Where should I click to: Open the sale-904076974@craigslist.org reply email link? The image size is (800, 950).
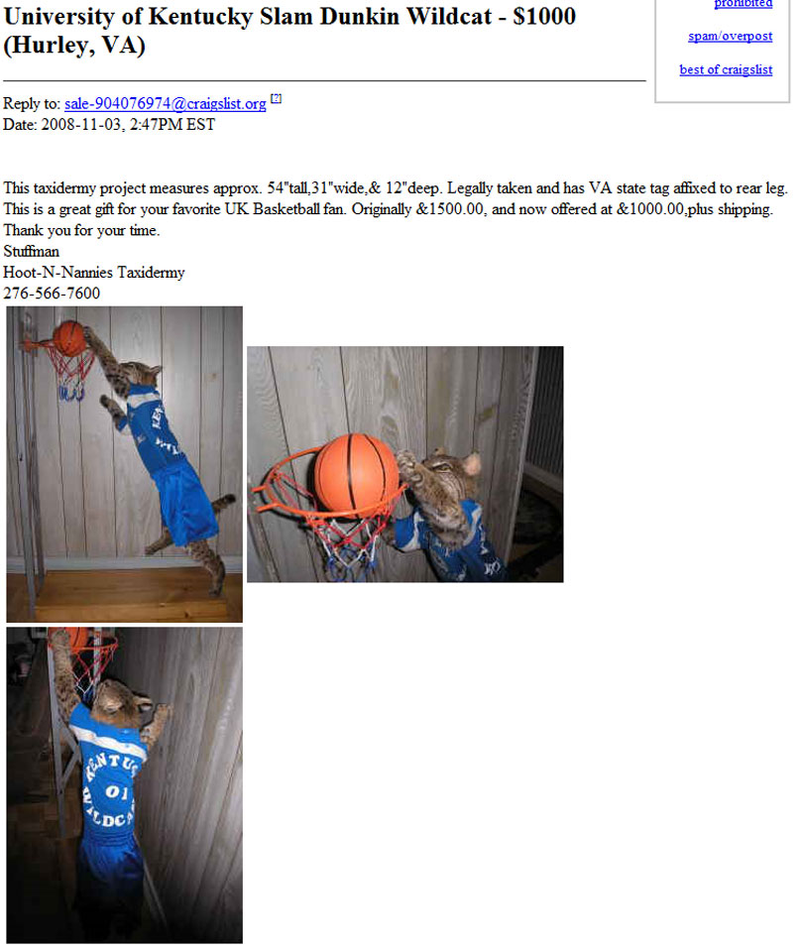click(165, 104)
